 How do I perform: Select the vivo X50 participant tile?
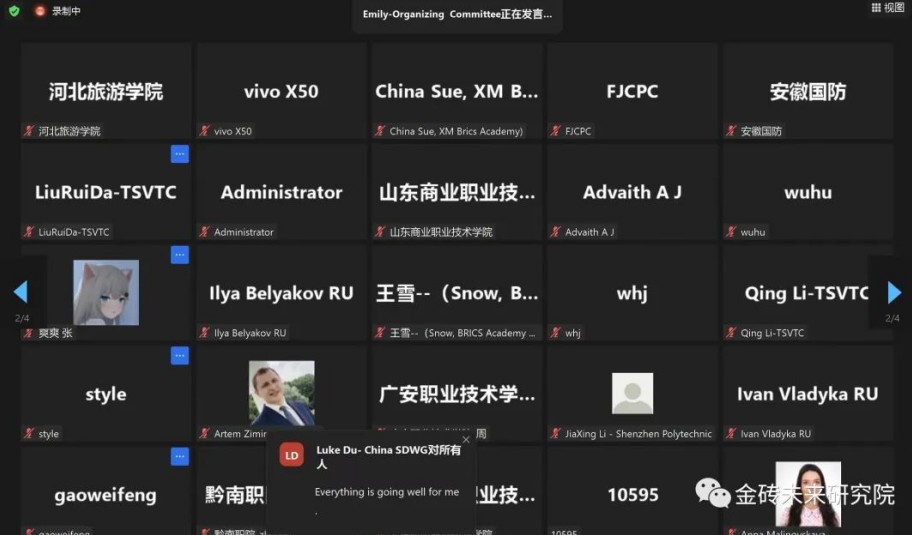(281, 91)
